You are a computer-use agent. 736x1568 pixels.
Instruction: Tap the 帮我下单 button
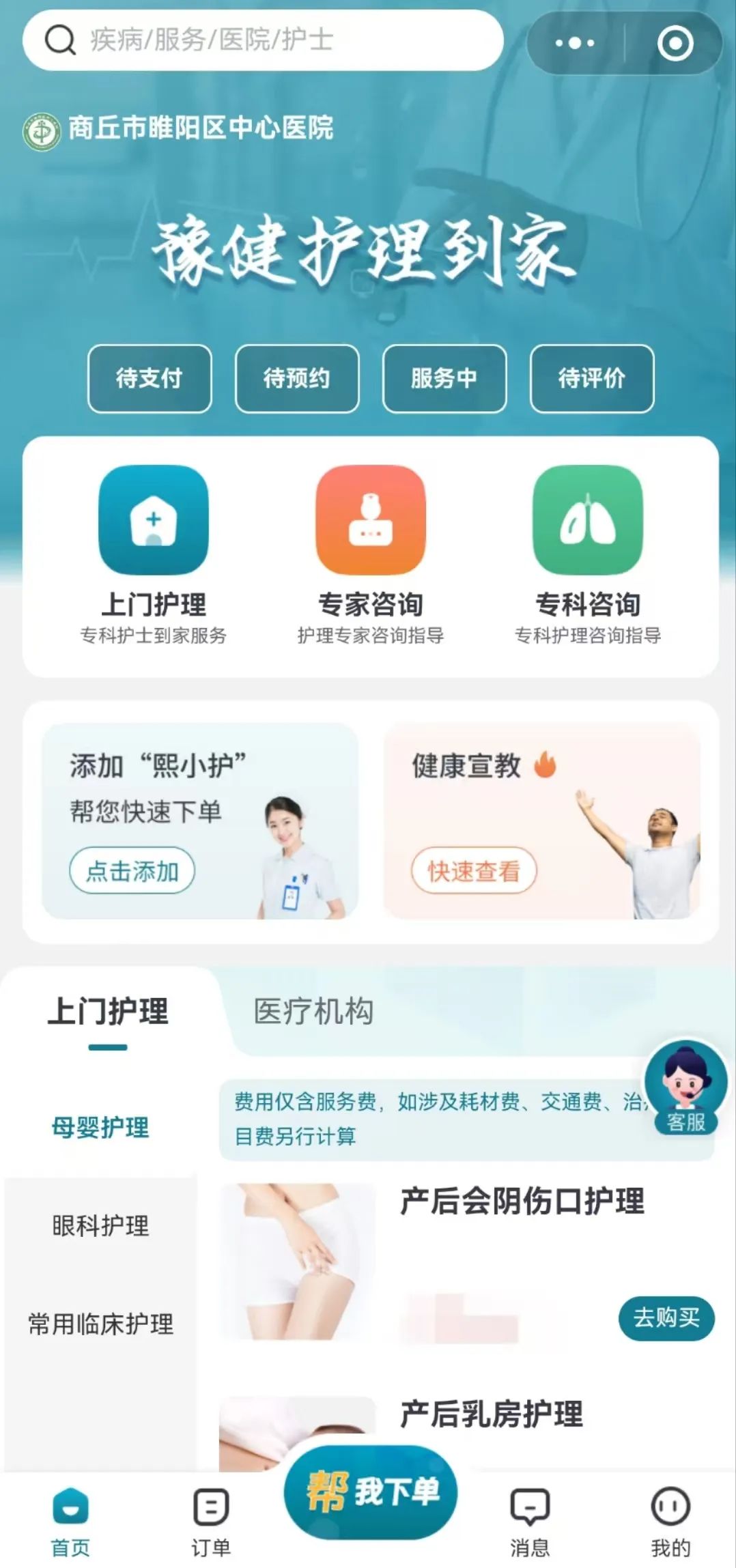[371, 1492]
